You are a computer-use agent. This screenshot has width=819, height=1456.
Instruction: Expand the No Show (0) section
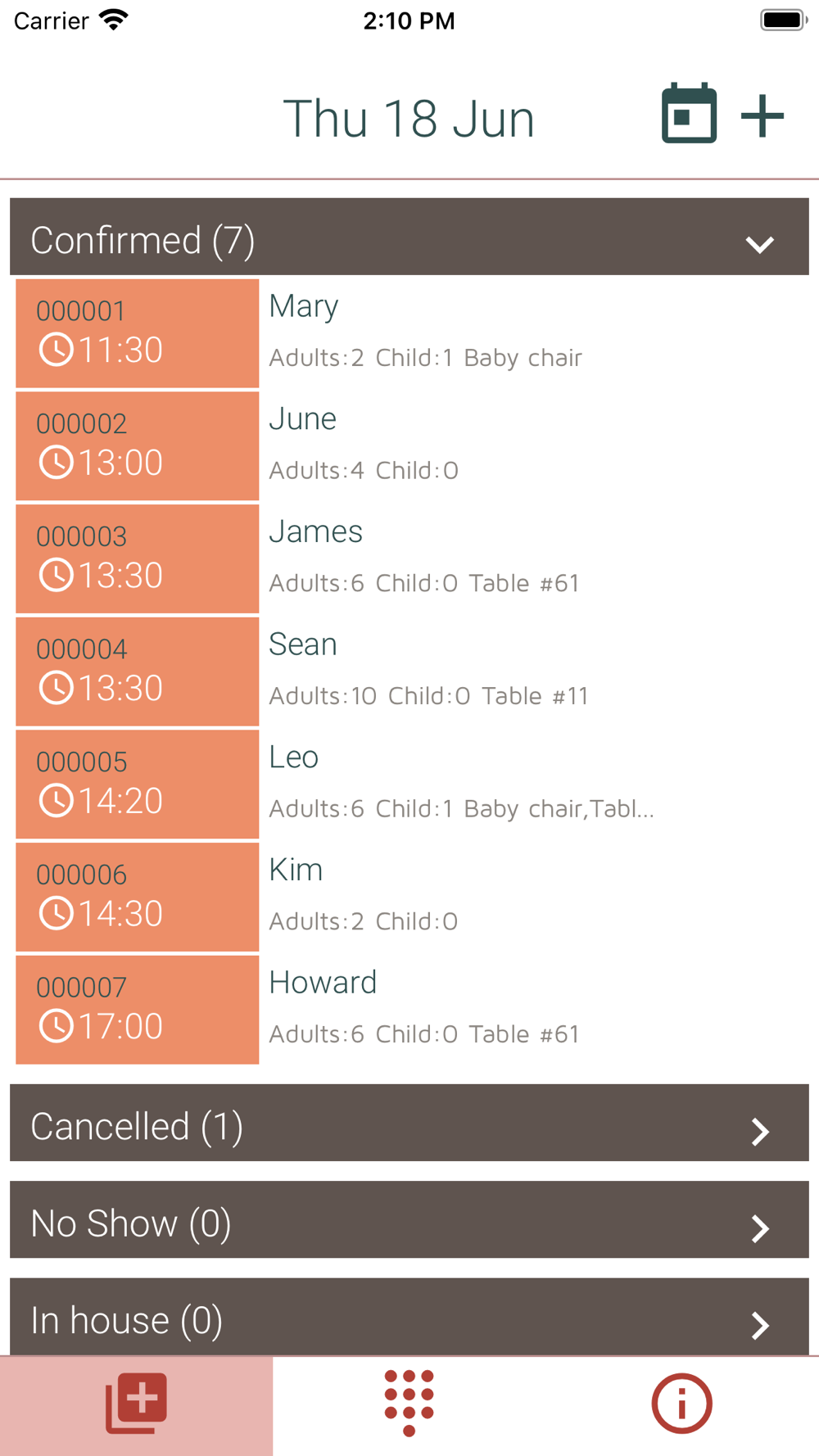point(409,1219)
